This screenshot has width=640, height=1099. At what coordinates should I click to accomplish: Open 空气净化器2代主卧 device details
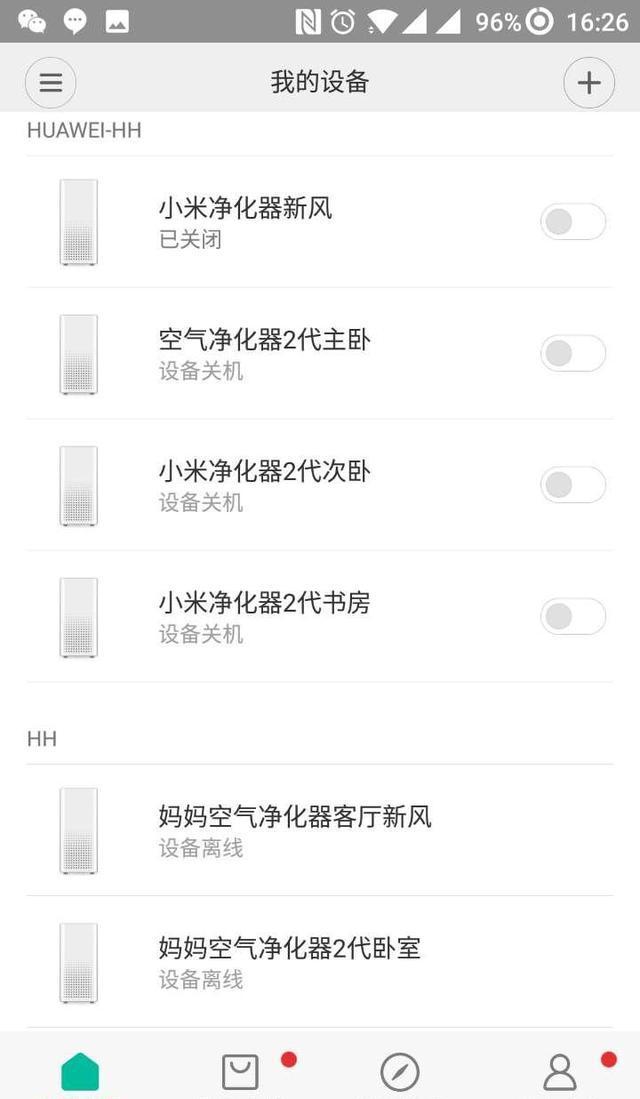pyautogui.click(x=320, y=353)
